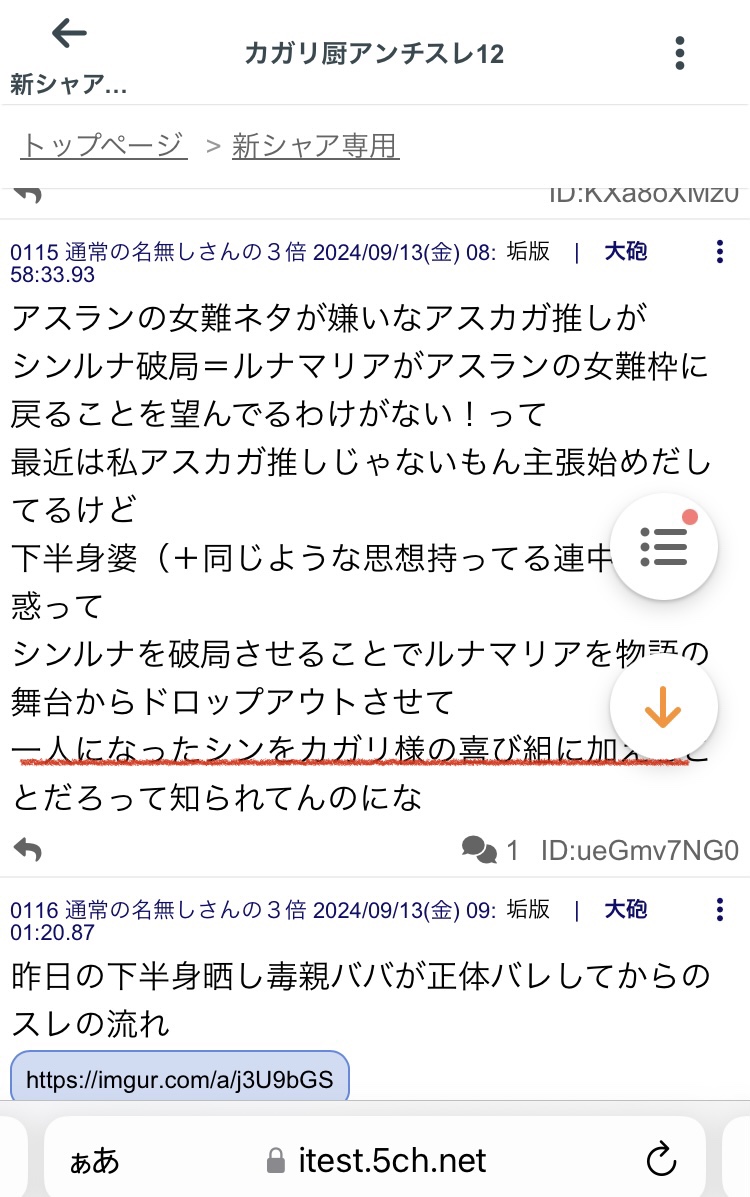
Task: Open the ぁあ page settings in the browser bar
Action: (95, 1161)
